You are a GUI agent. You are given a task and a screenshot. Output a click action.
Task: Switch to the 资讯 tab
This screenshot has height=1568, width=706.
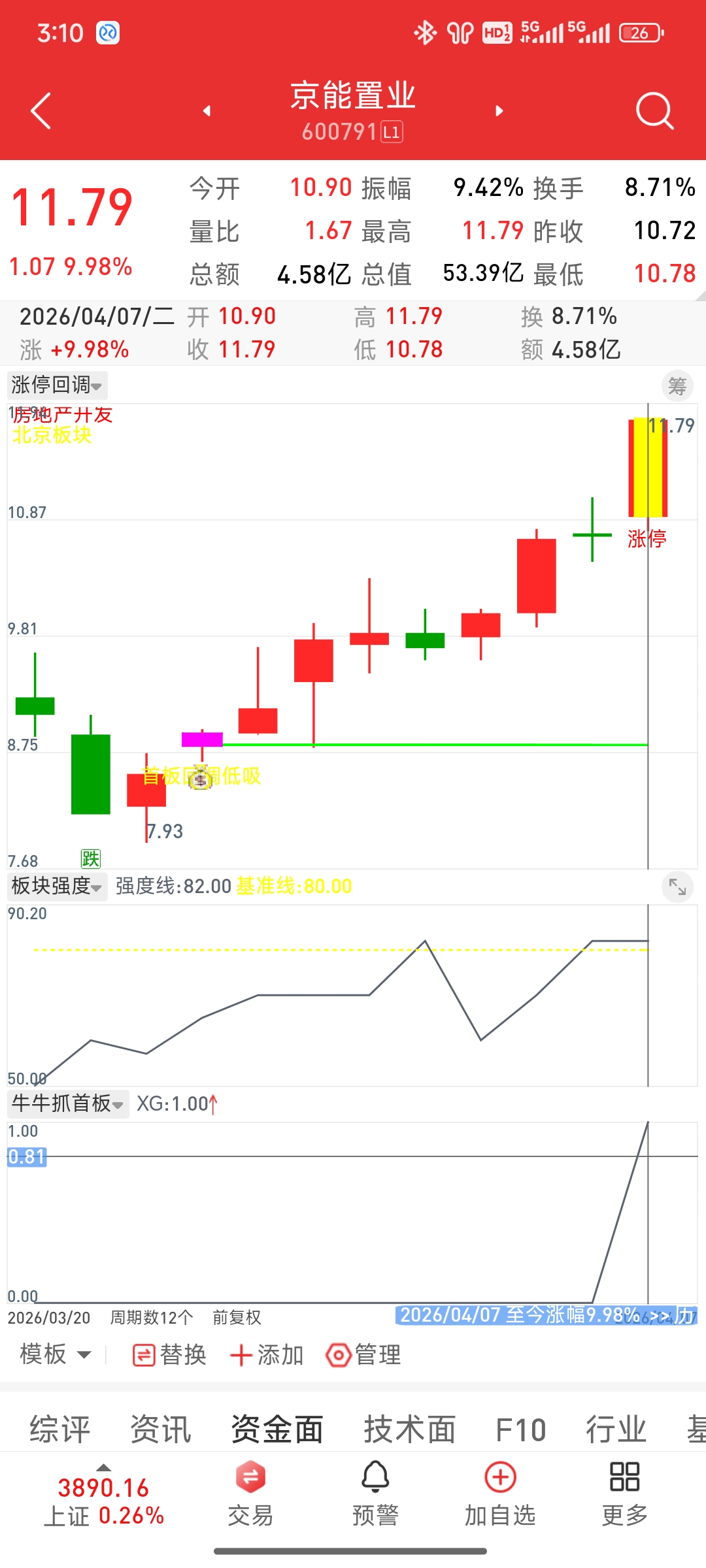(161, 1429)
